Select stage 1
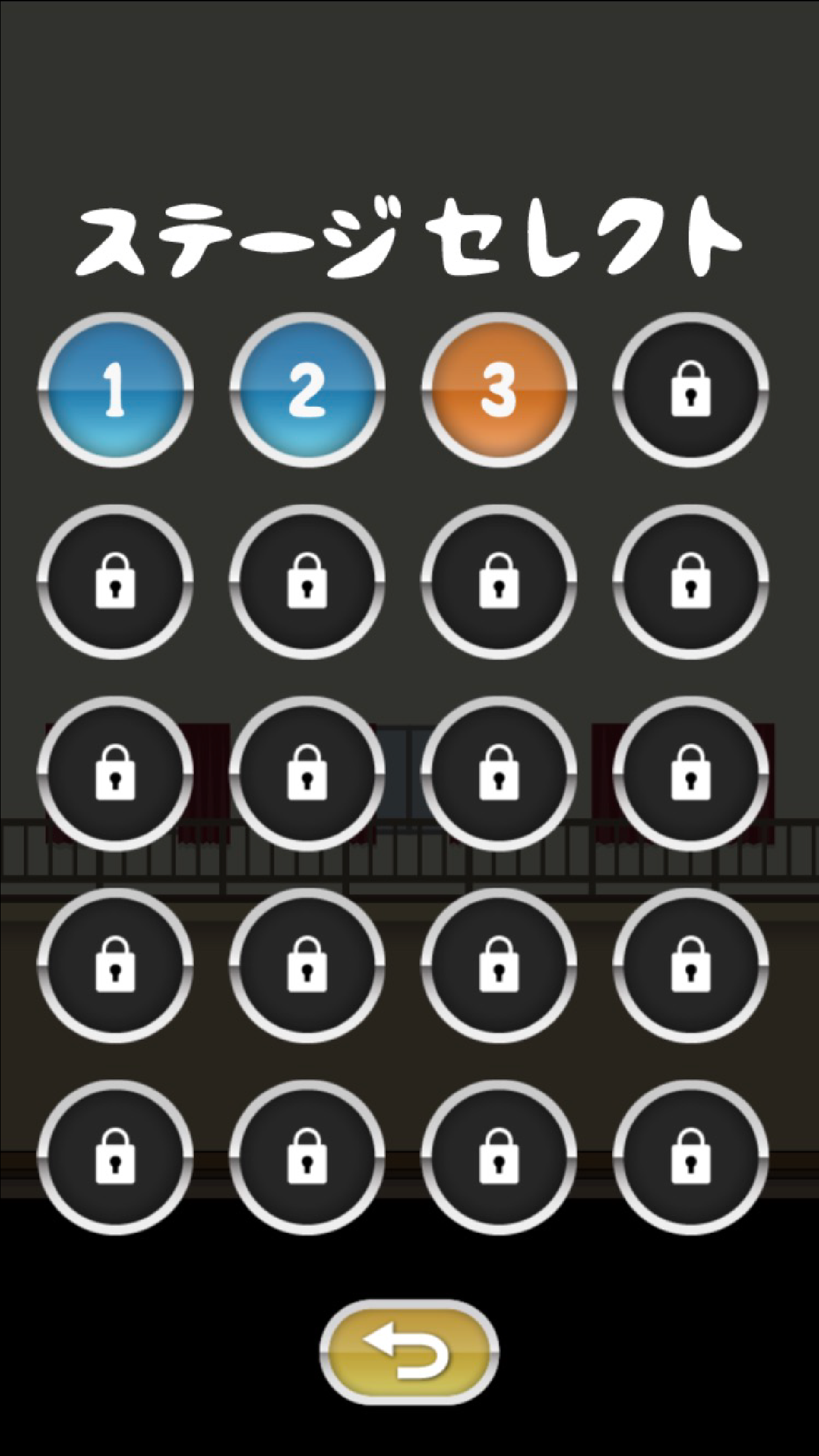 [115, 390]
